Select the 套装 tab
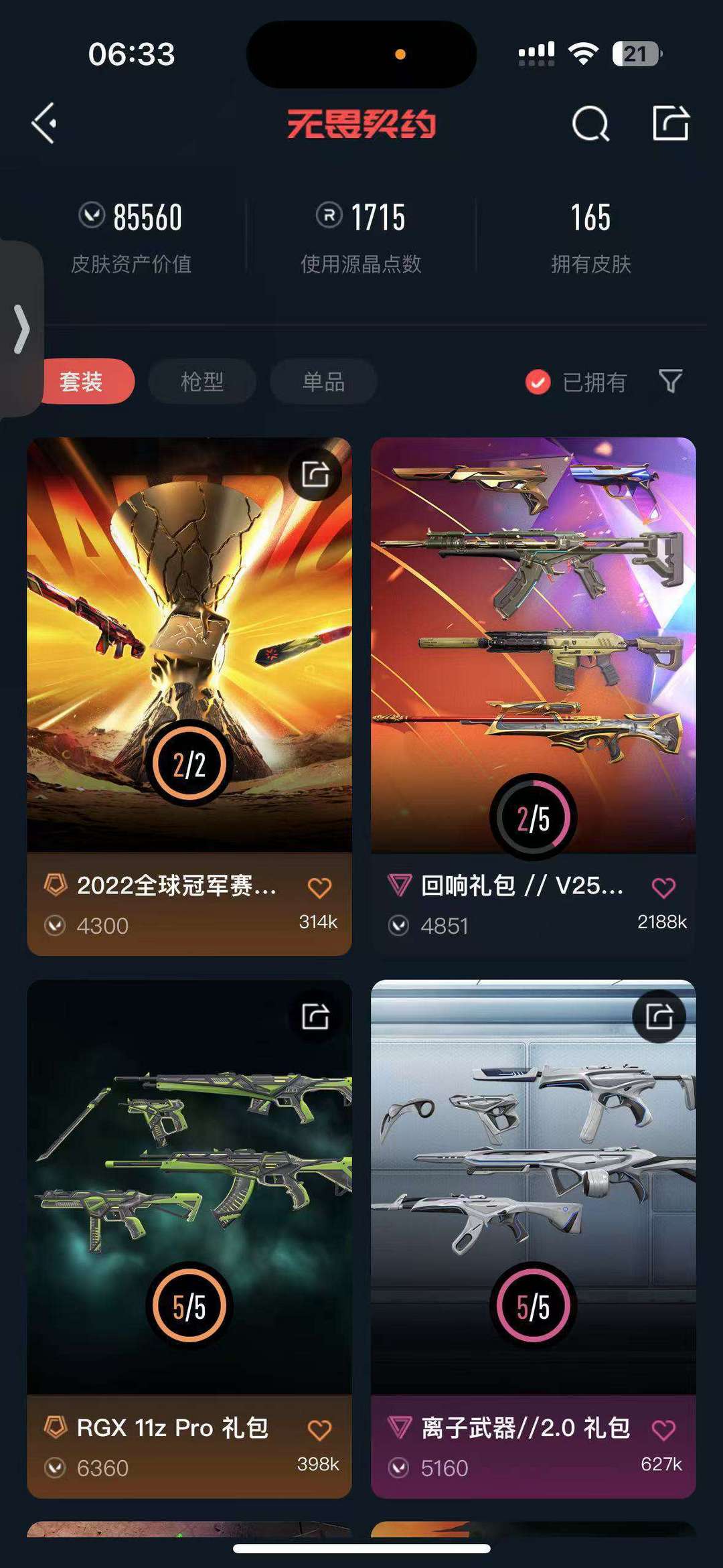The image size is (723, 1568). [x=81, y=381]
